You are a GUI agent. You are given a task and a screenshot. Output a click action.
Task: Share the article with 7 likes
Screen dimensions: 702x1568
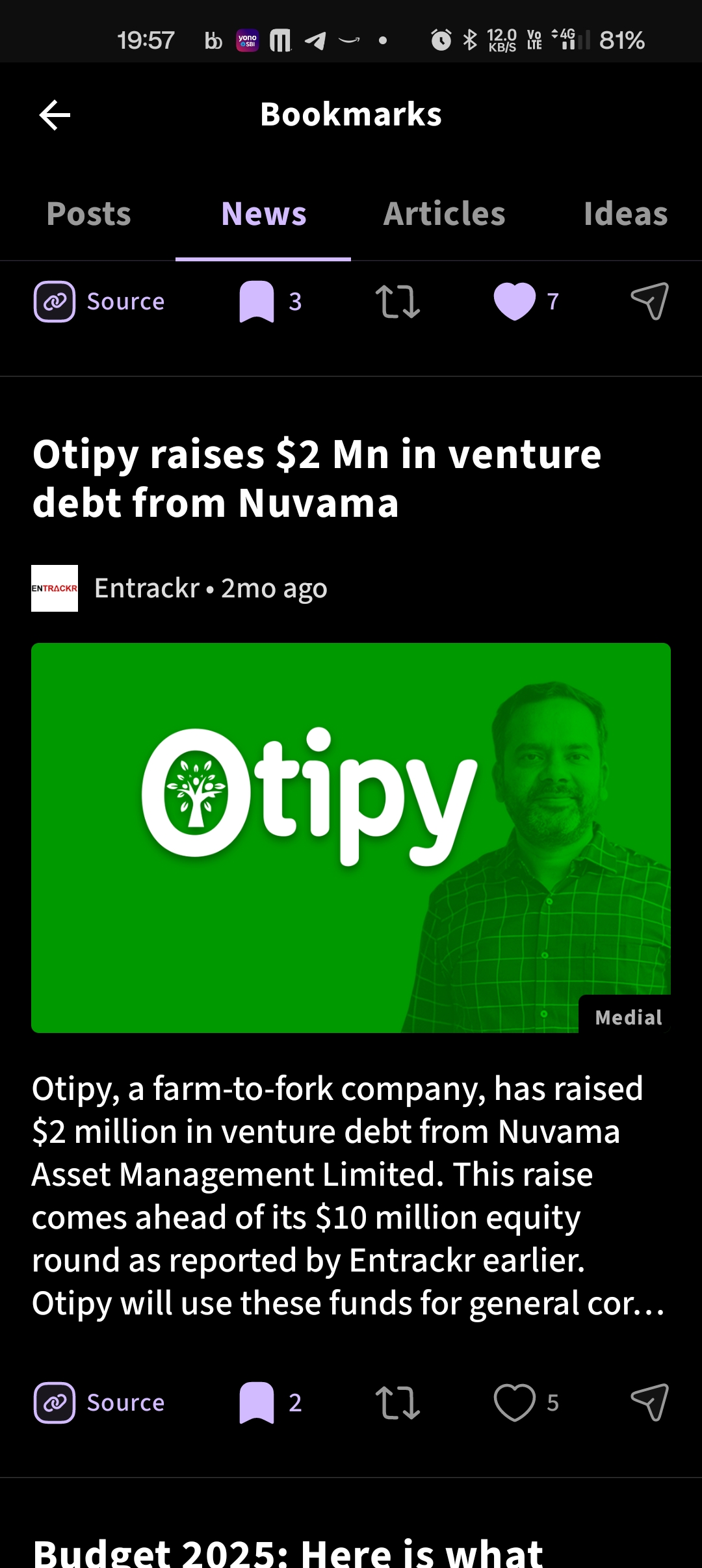650,302
